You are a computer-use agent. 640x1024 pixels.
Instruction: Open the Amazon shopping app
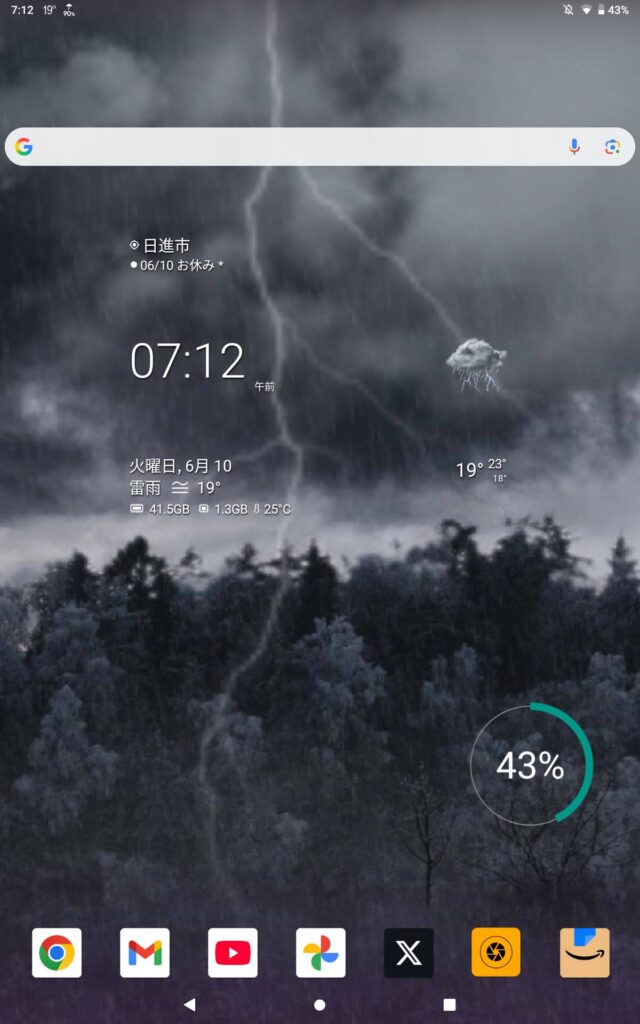pos(584,953)
